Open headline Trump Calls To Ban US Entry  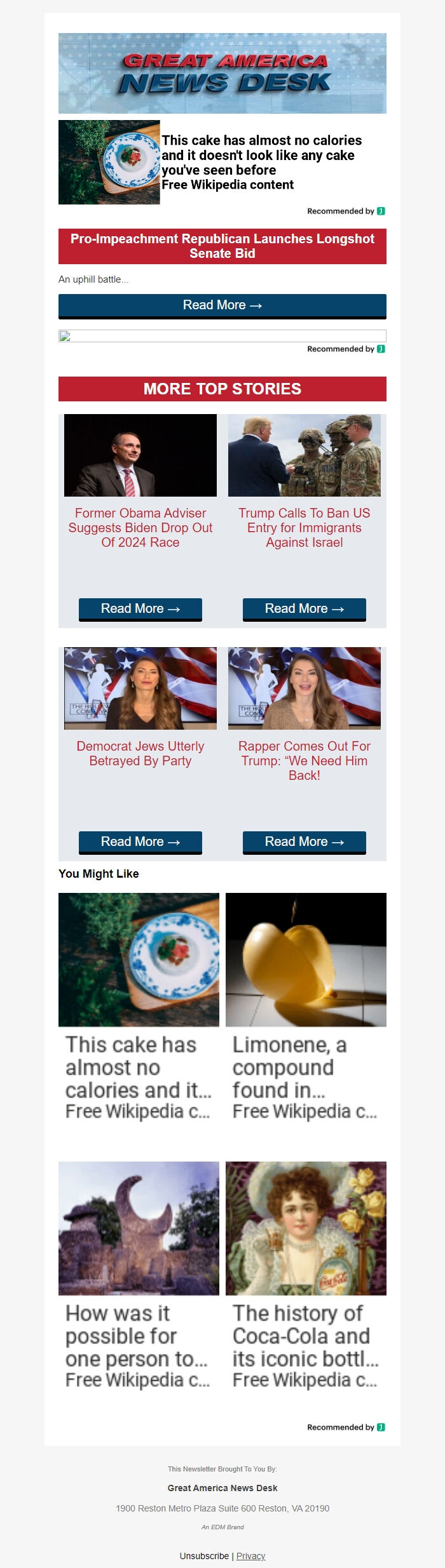click(x=305, y=528)
